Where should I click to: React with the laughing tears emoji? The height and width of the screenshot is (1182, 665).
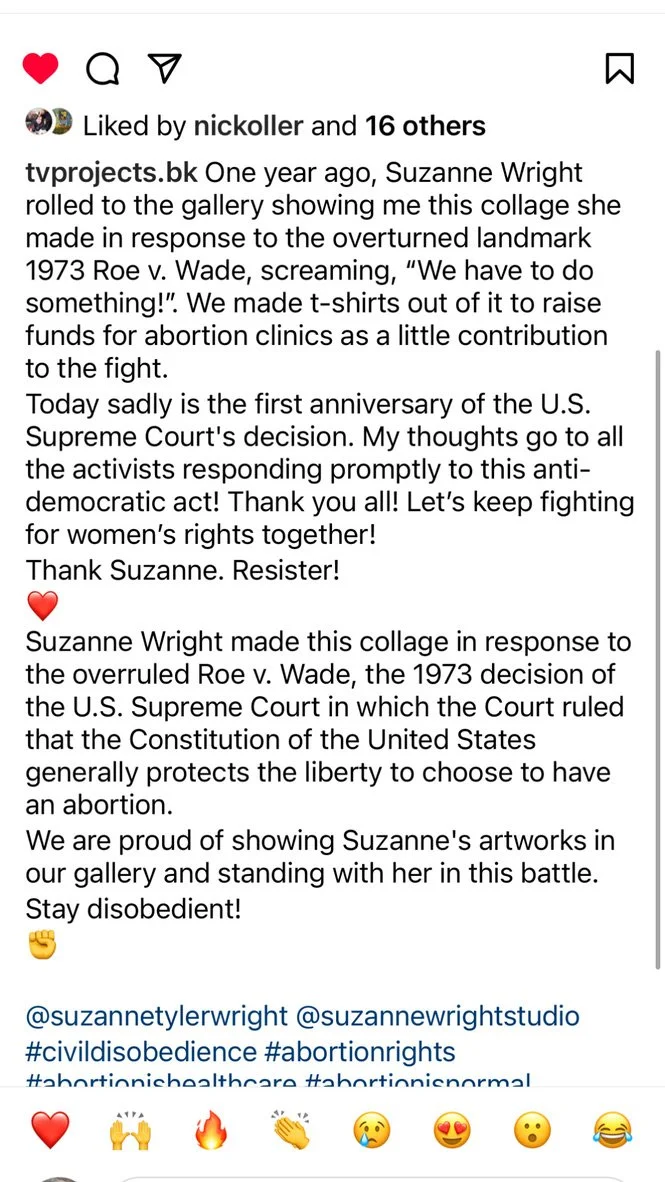[x=612, y=1130]
